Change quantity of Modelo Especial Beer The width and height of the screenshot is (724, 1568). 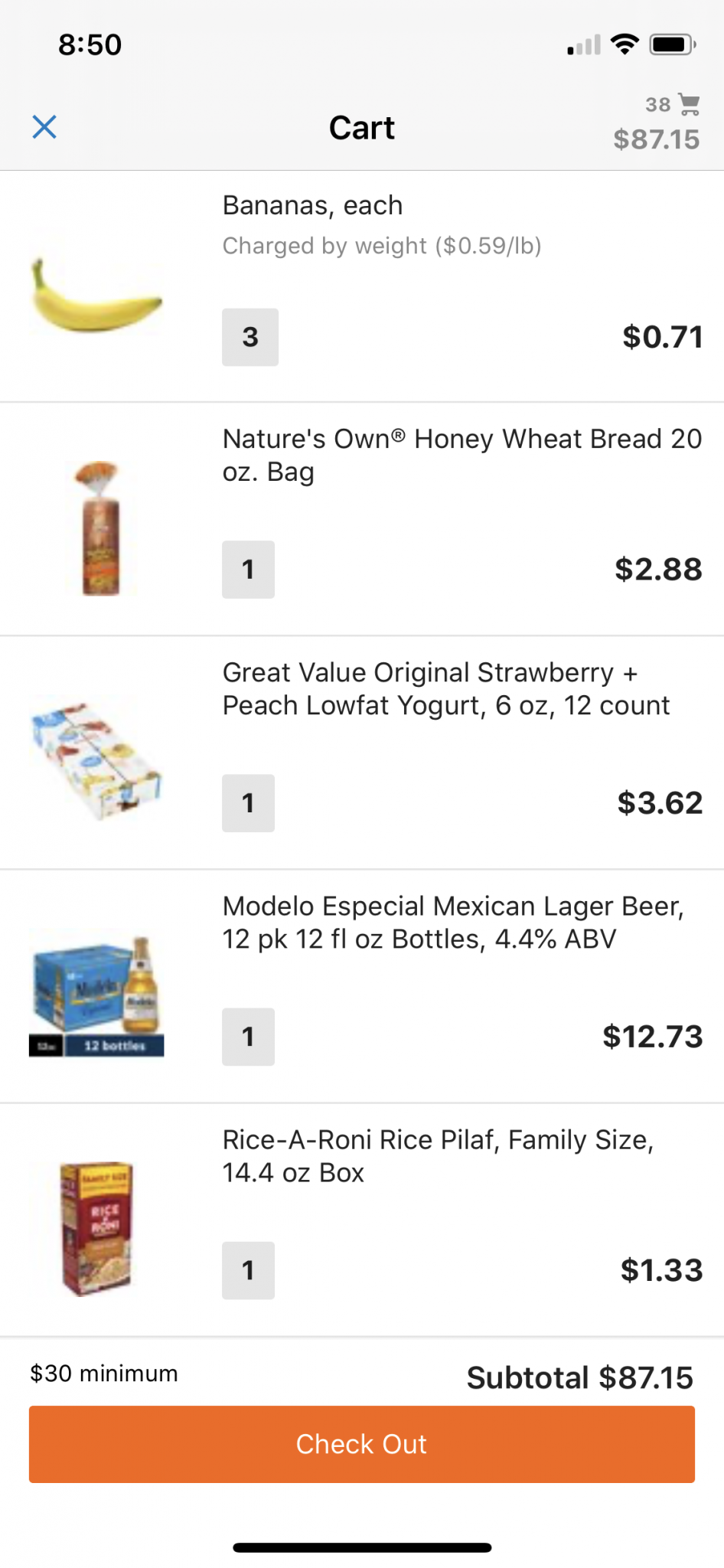pyautogui.click(x=248, y=1037)
